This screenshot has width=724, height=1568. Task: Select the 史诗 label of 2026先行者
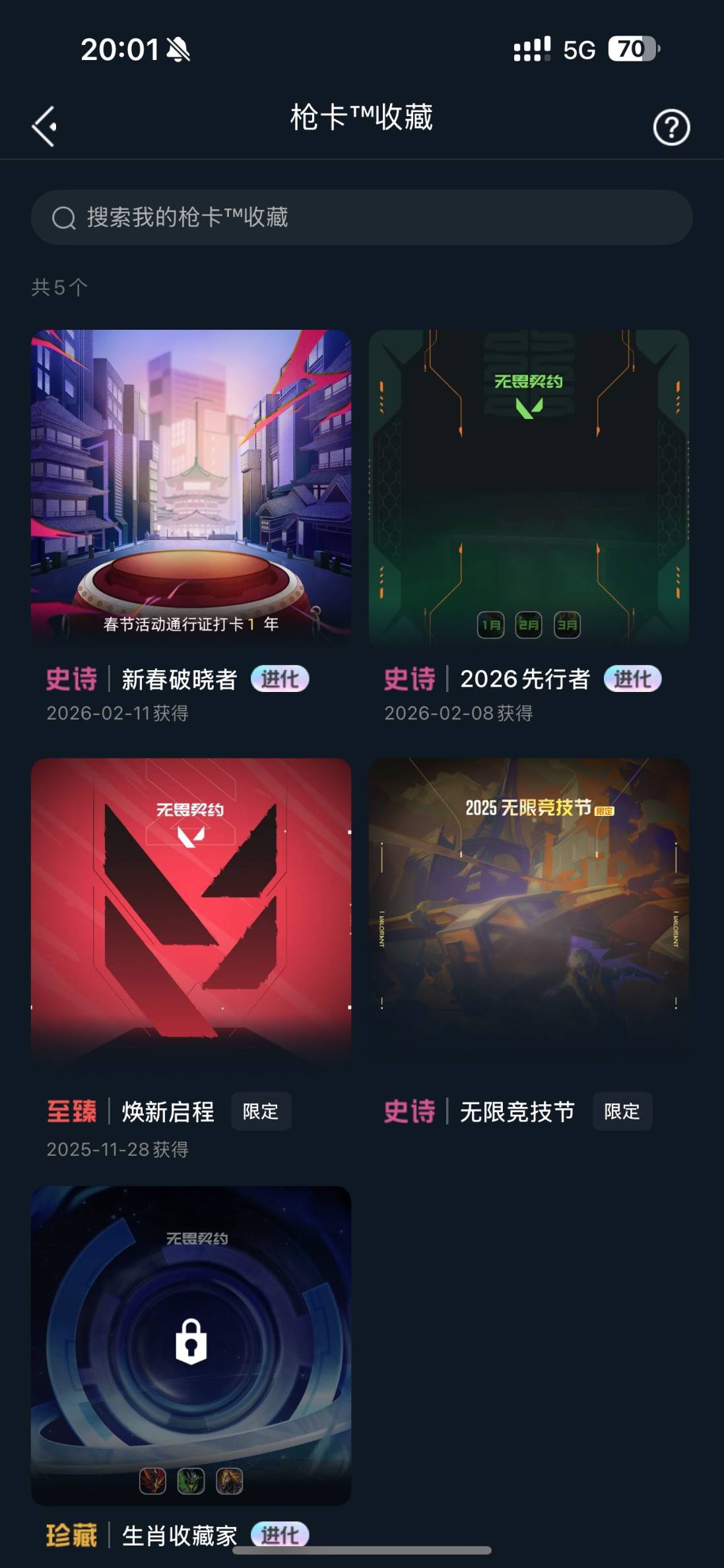[x=408, y=677]
